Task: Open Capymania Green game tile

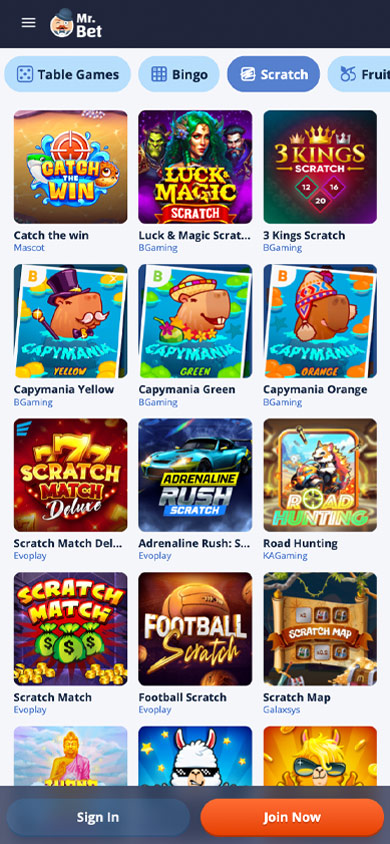Action: (195, 321)
